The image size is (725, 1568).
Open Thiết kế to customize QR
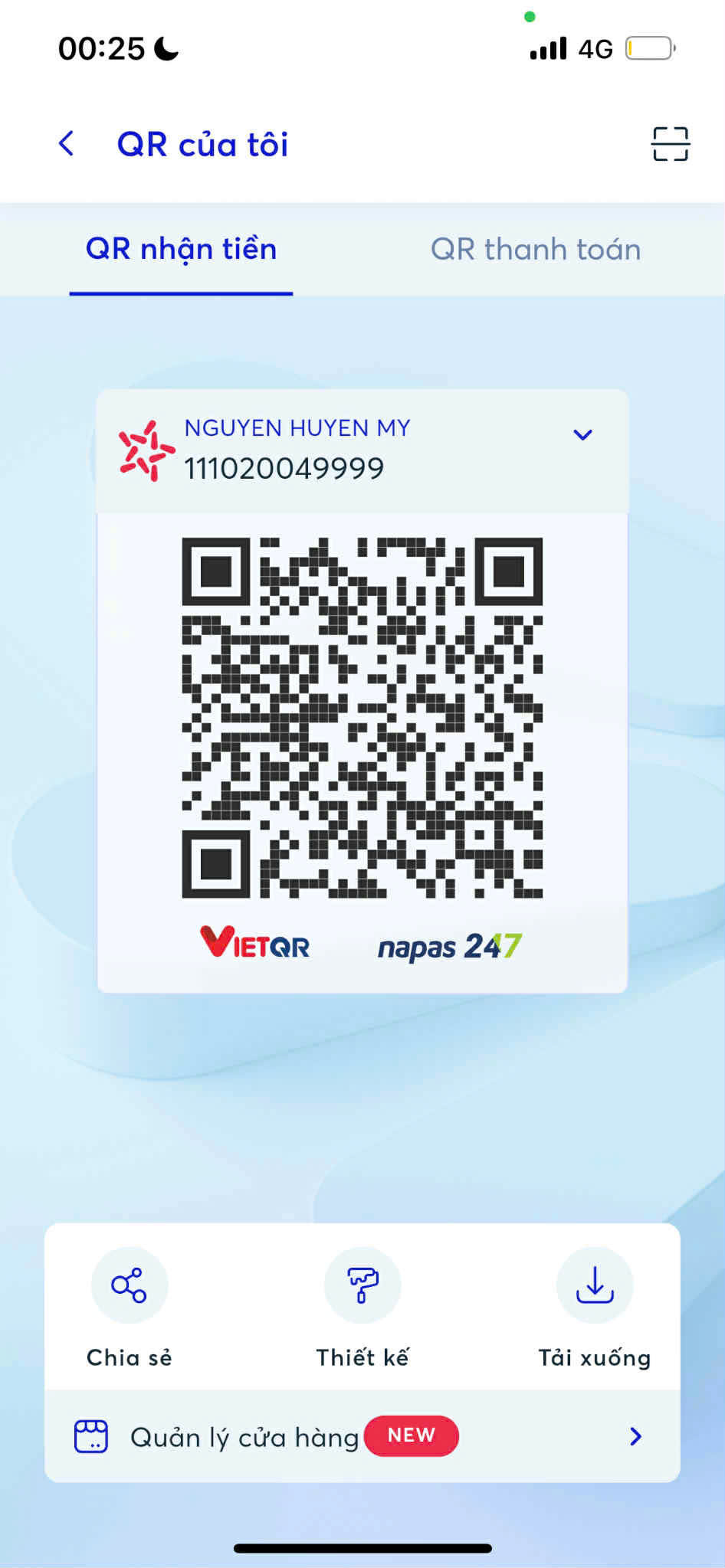click(362, 1286)
